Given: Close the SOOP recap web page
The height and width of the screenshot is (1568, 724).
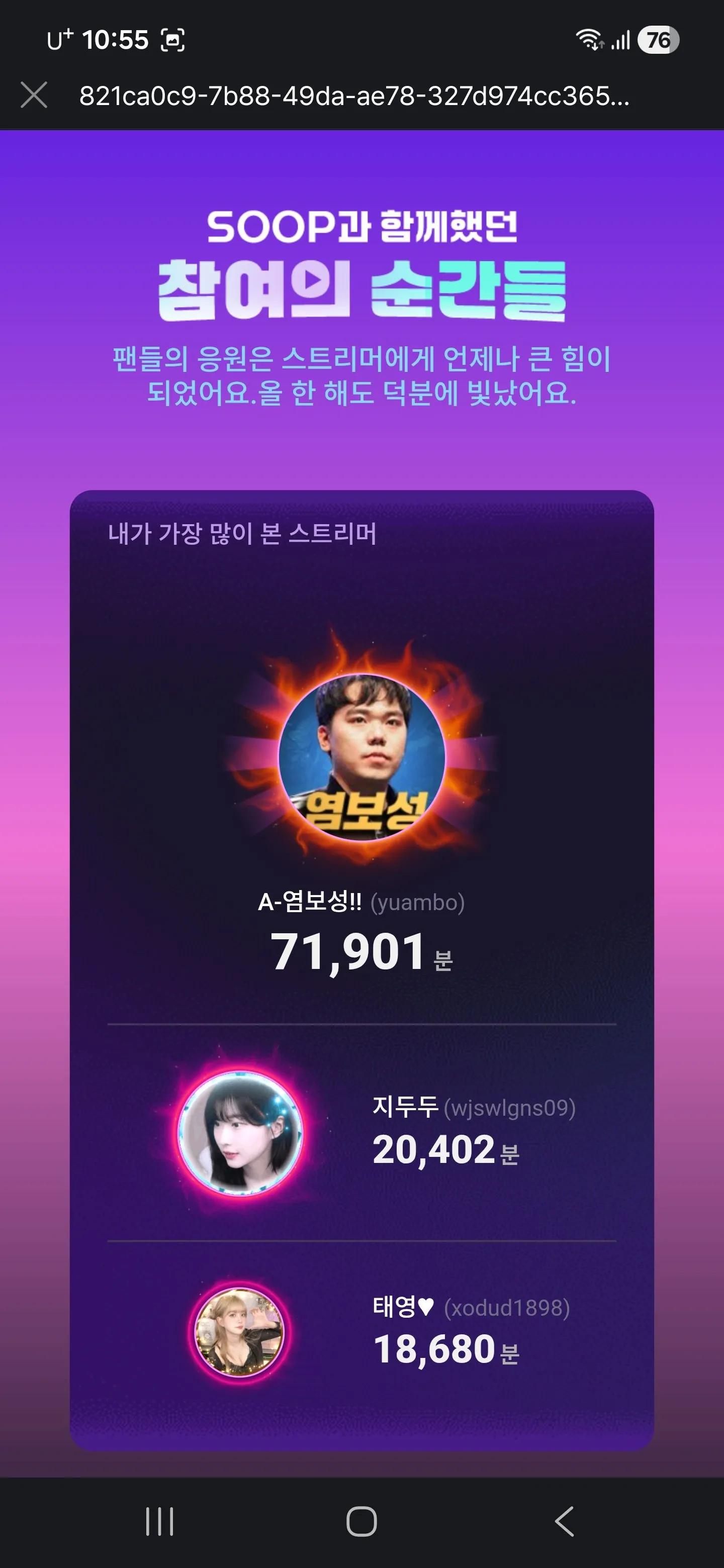Looking at the screenshot, I should 34,95.
